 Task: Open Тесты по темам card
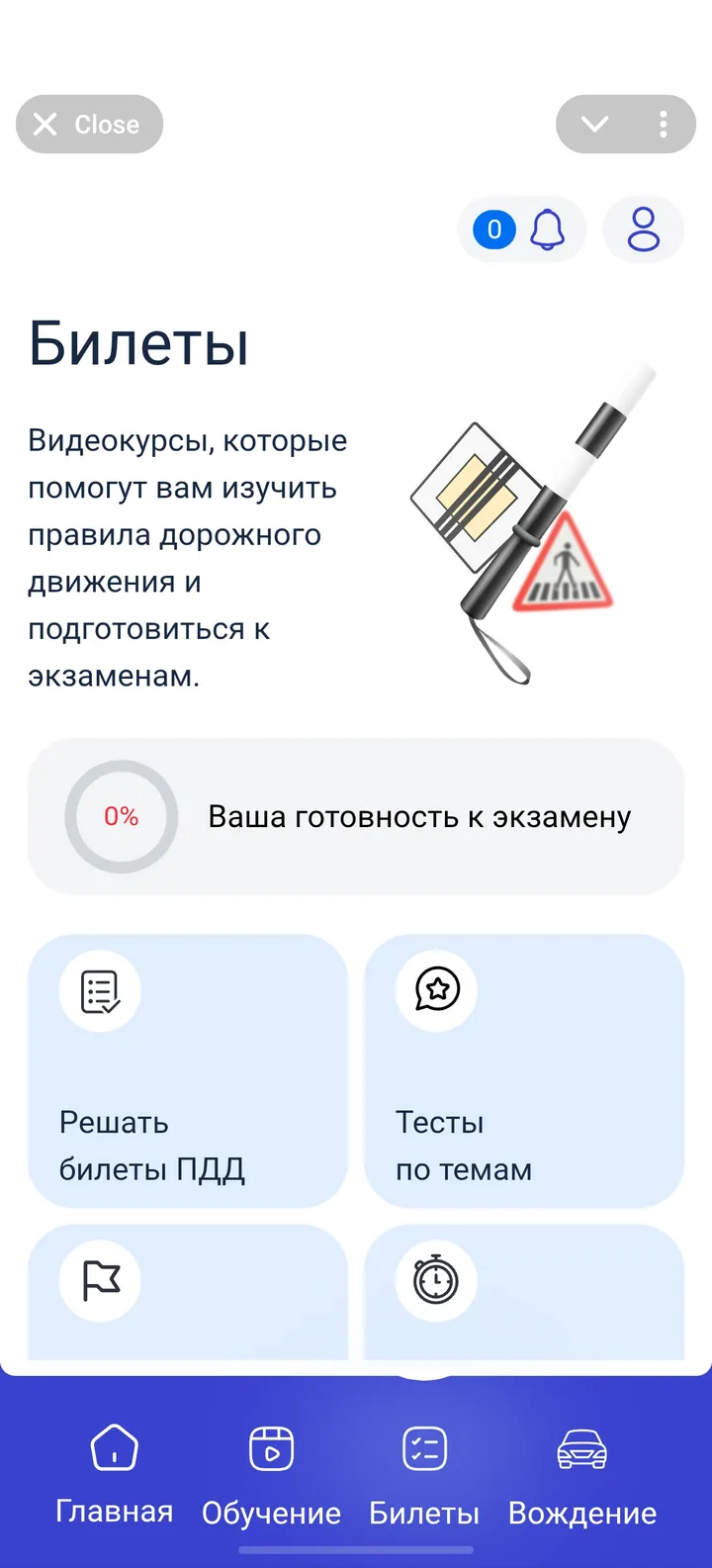click(x=524, y=1072)
